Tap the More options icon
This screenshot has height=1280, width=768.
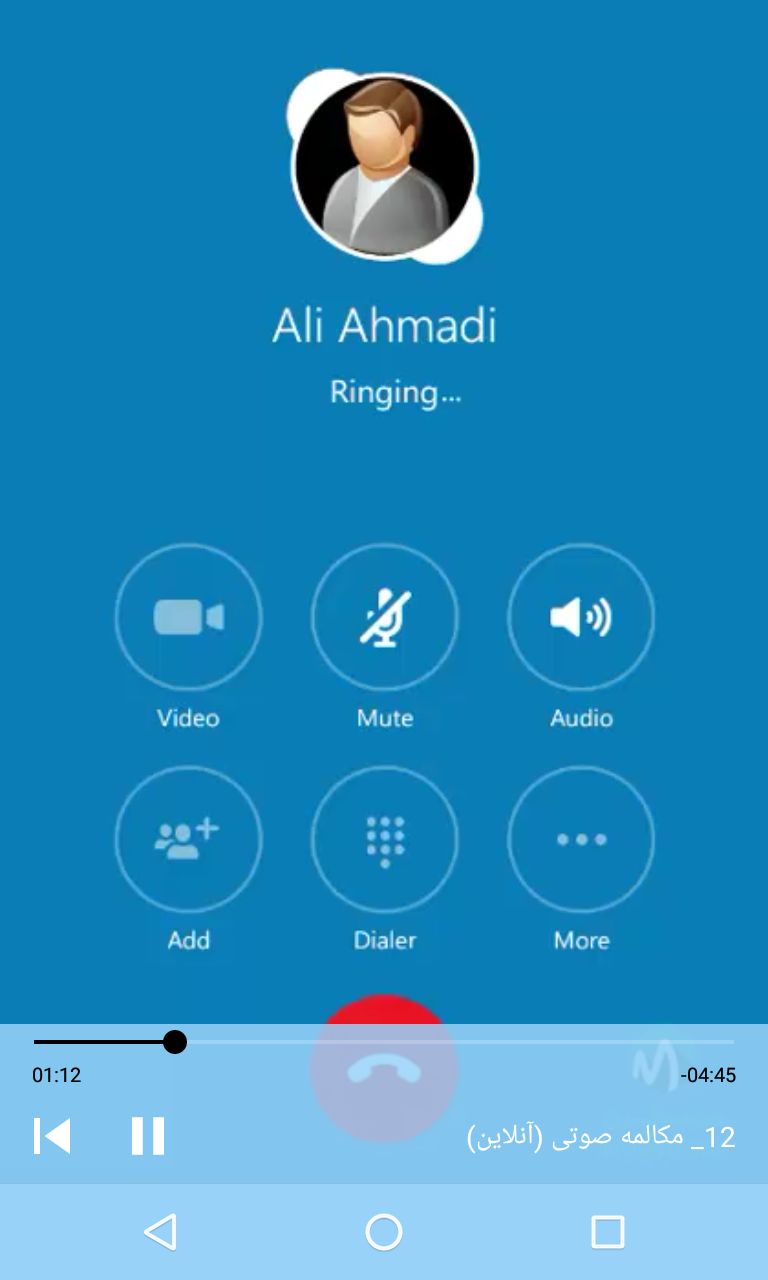(580, 840)
